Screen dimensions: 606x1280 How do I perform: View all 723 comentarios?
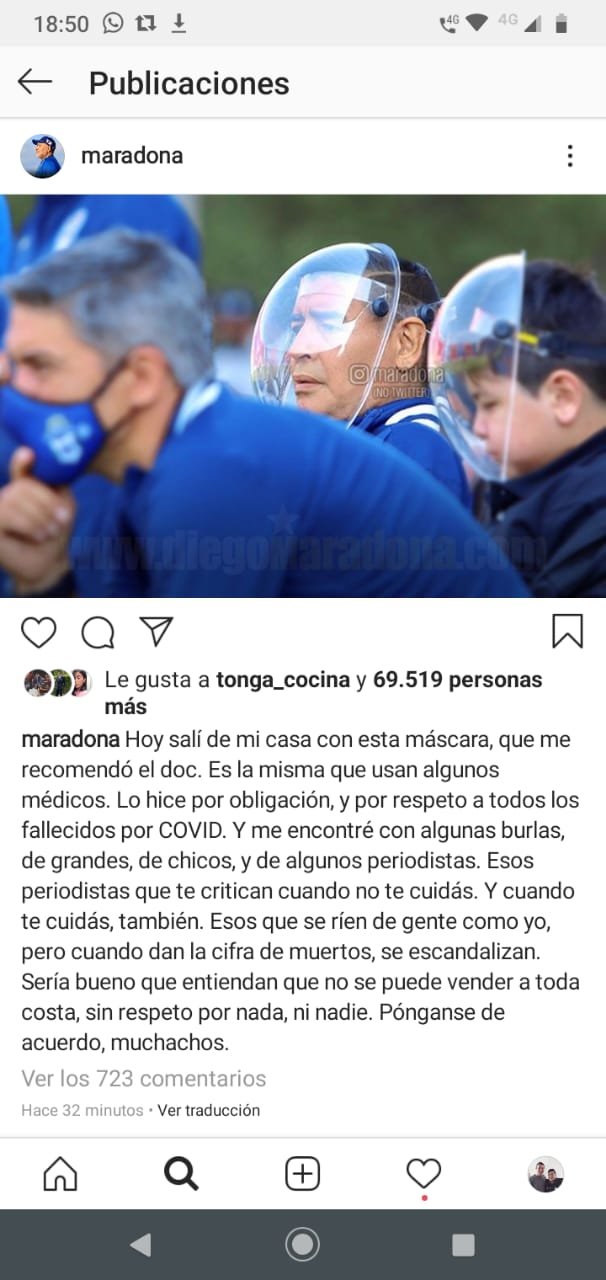pos(144,1078)
